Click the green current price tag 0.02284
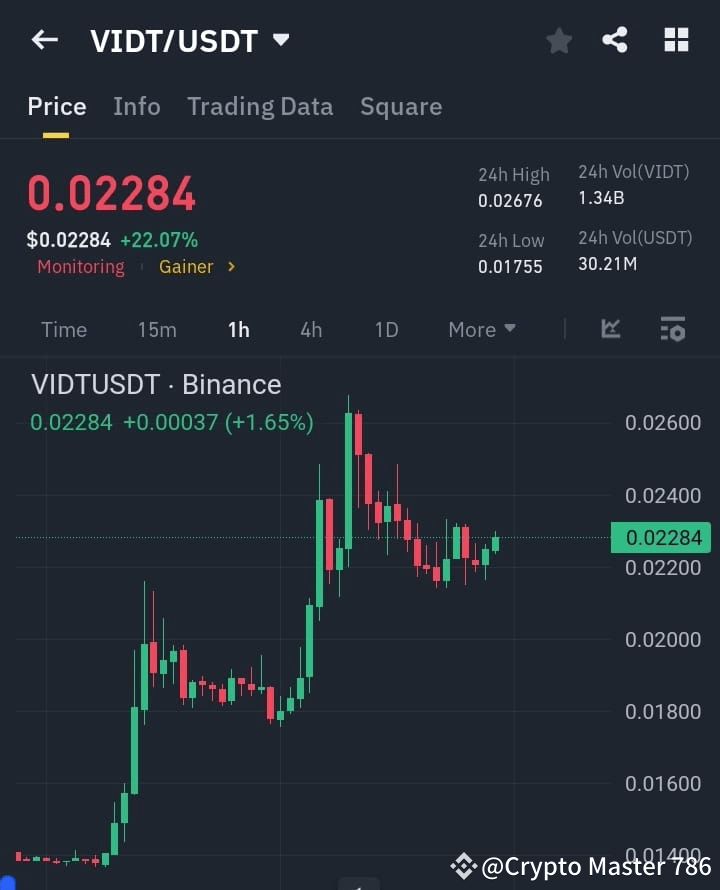720x890 pixels. click(660, 537)
